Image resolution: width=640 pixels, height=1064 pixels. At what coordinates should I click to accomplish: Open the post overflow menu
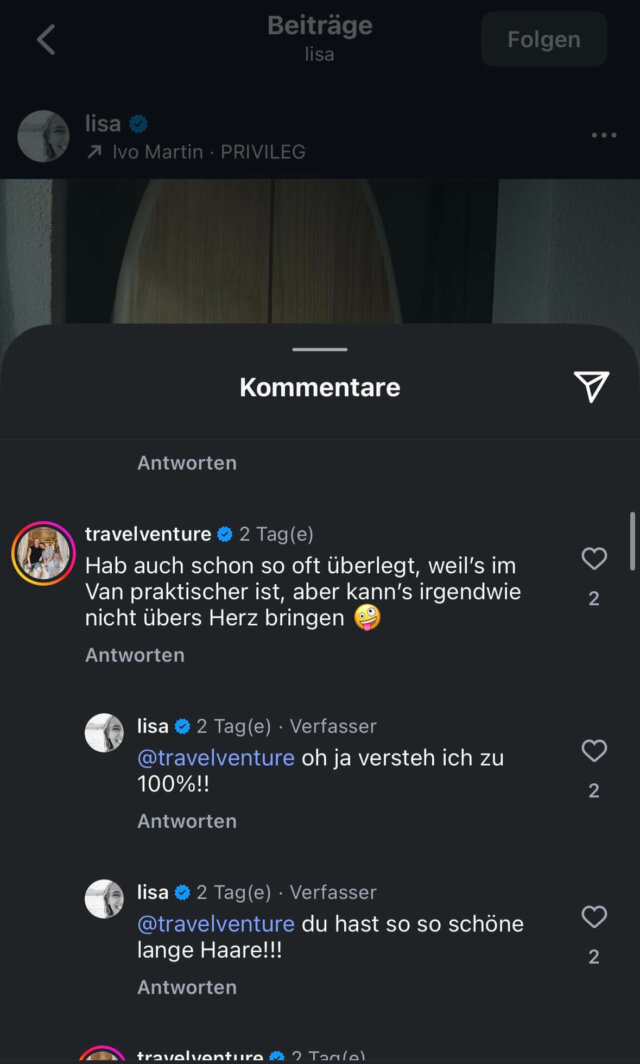click(x=603, y=136)
